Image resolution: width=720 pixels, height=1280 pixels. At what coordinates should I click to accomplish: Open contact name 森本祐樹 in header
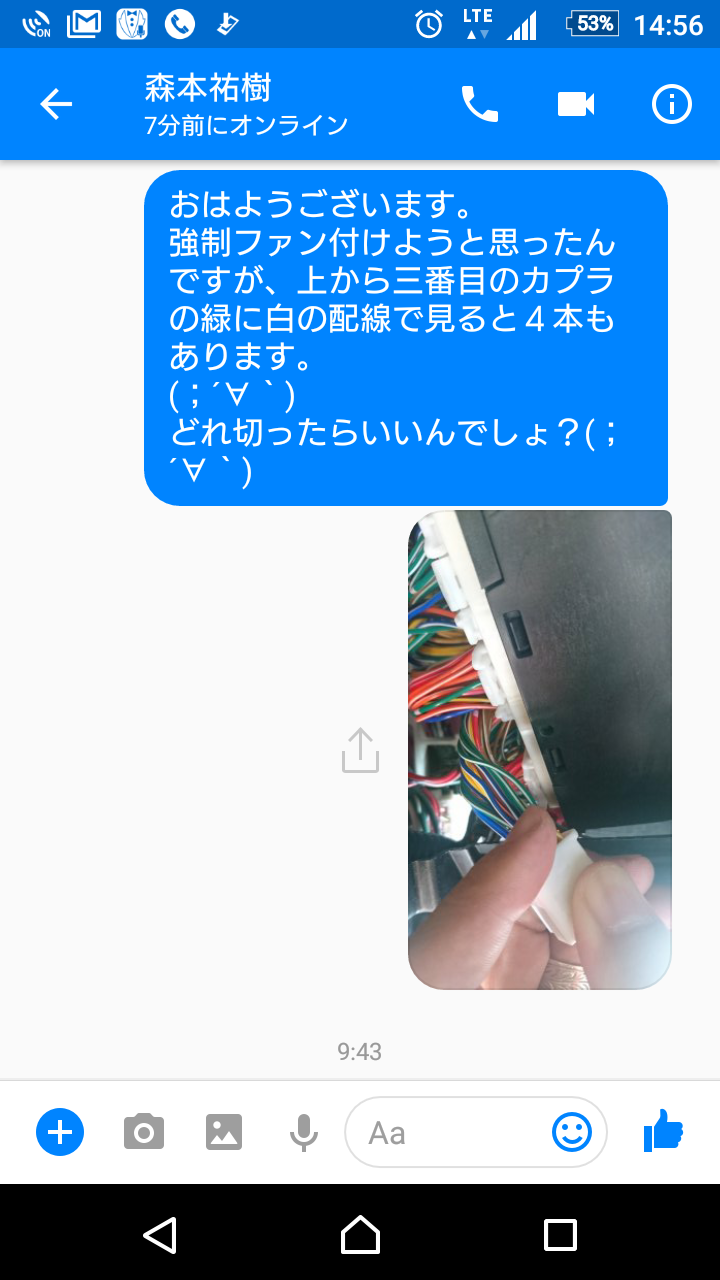click(208, 89)
